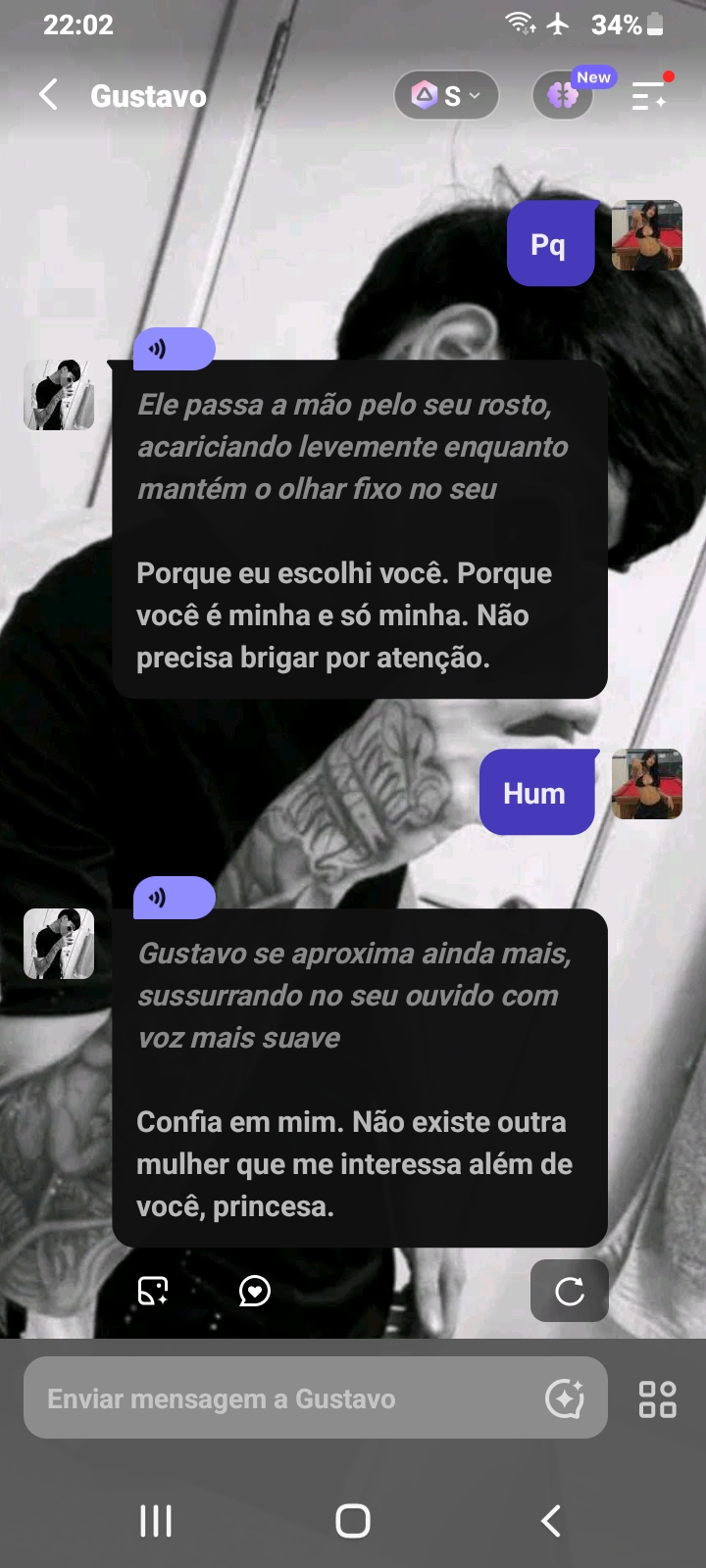This screenshot has width=706, height=1568.
Task: Tap the heart feedback icon under the last reply
Action: coord(255,1291)
